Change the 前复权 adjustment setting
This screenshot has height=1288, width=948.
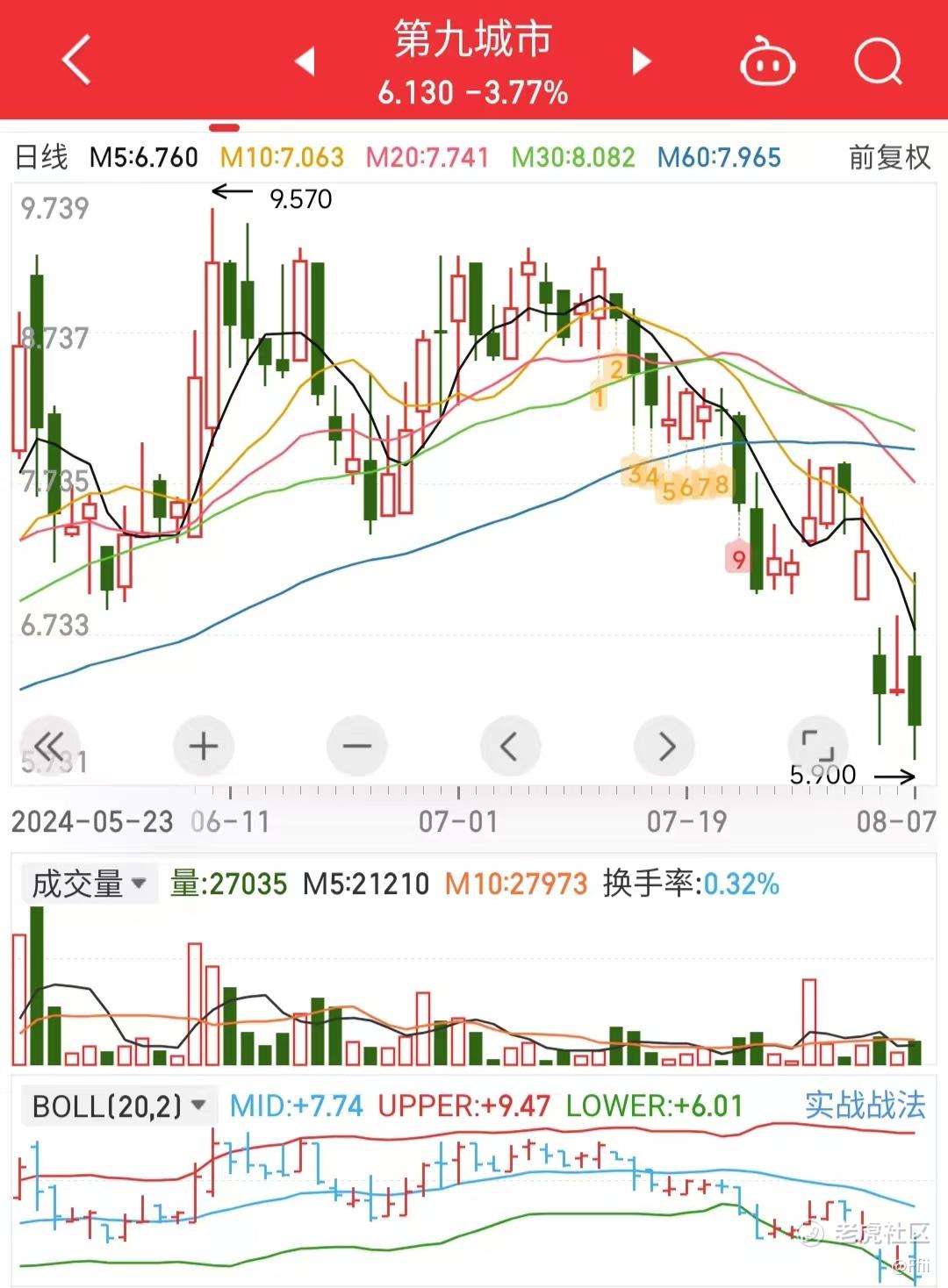[x=888, y=157]
